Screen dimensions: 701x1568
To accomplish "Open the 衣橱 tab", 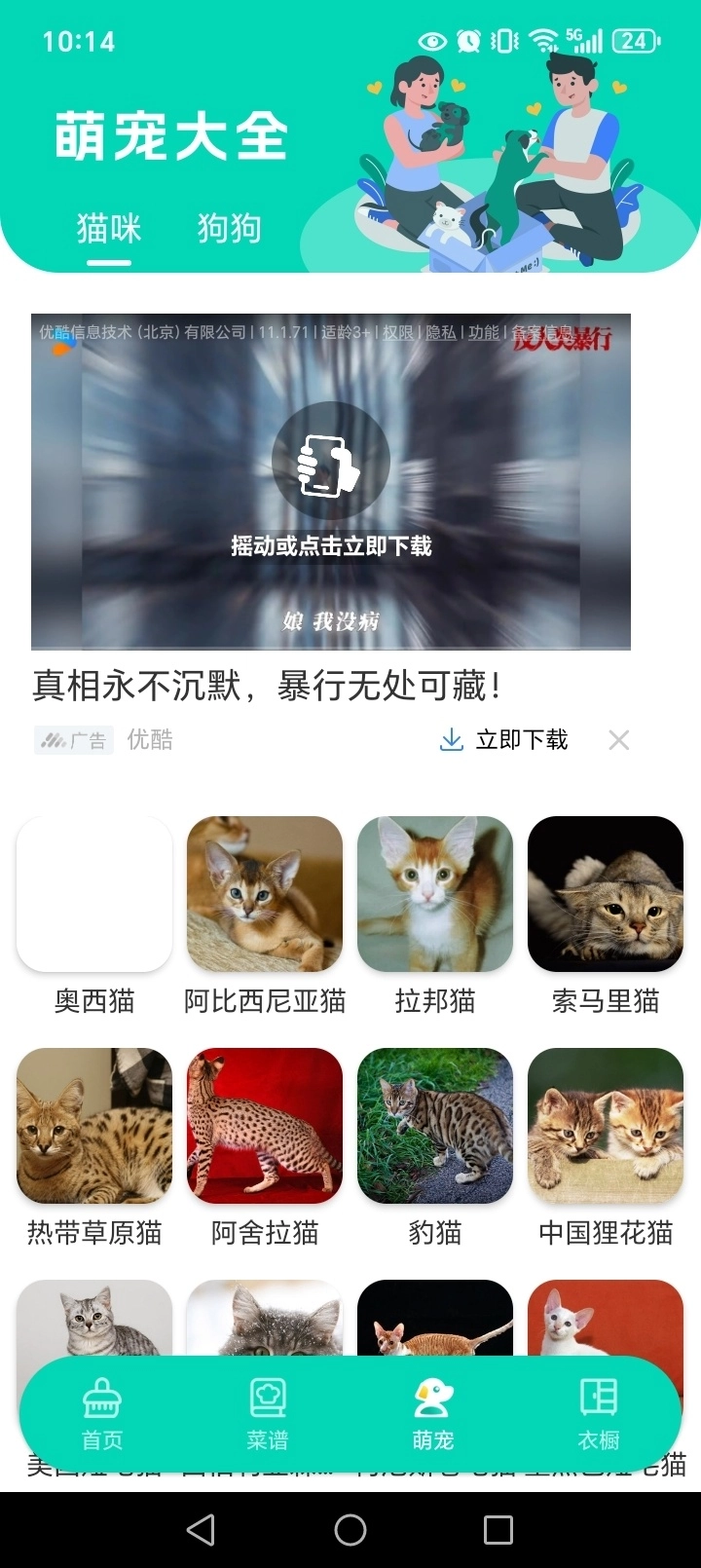I will (599, 1414).
